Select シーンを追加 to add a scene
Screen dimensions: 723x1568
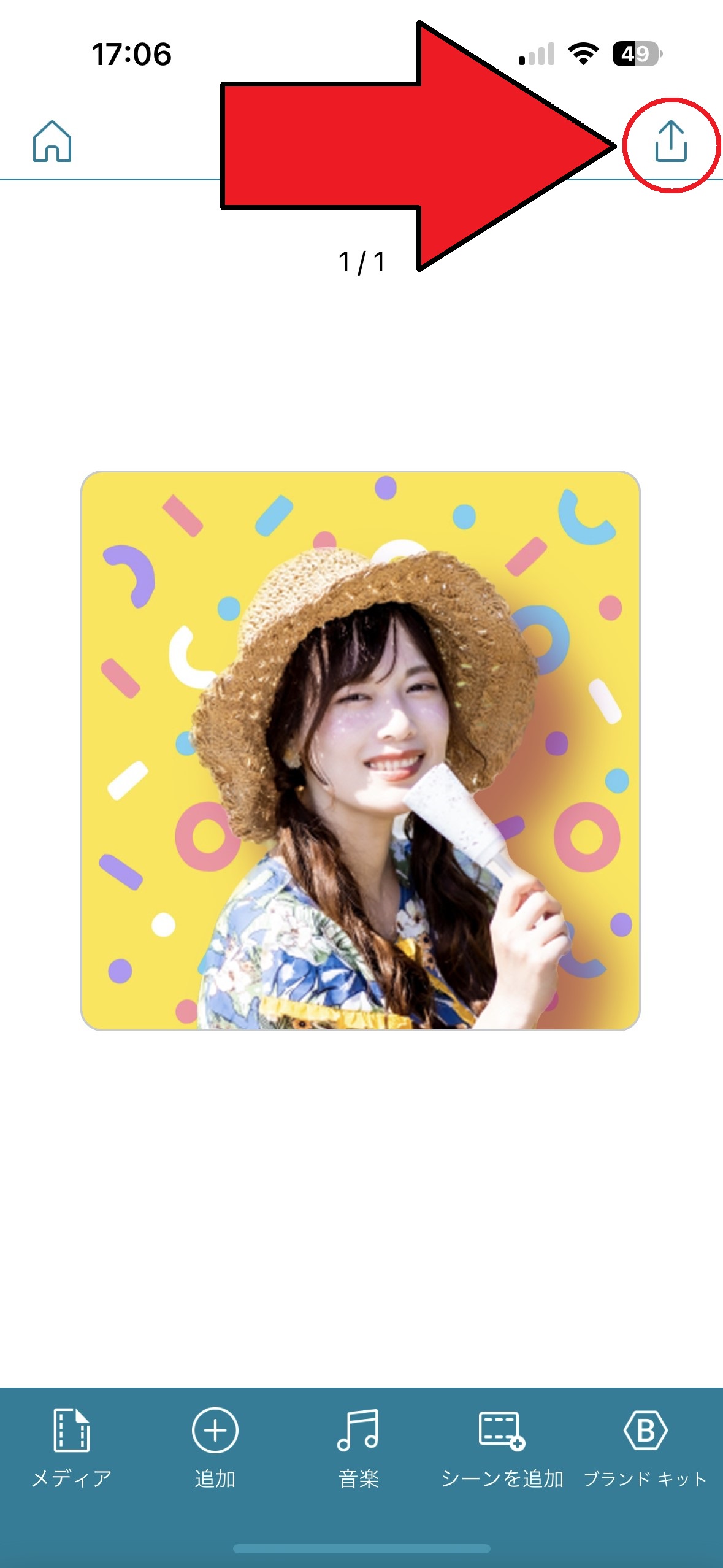pos(502,1448)
